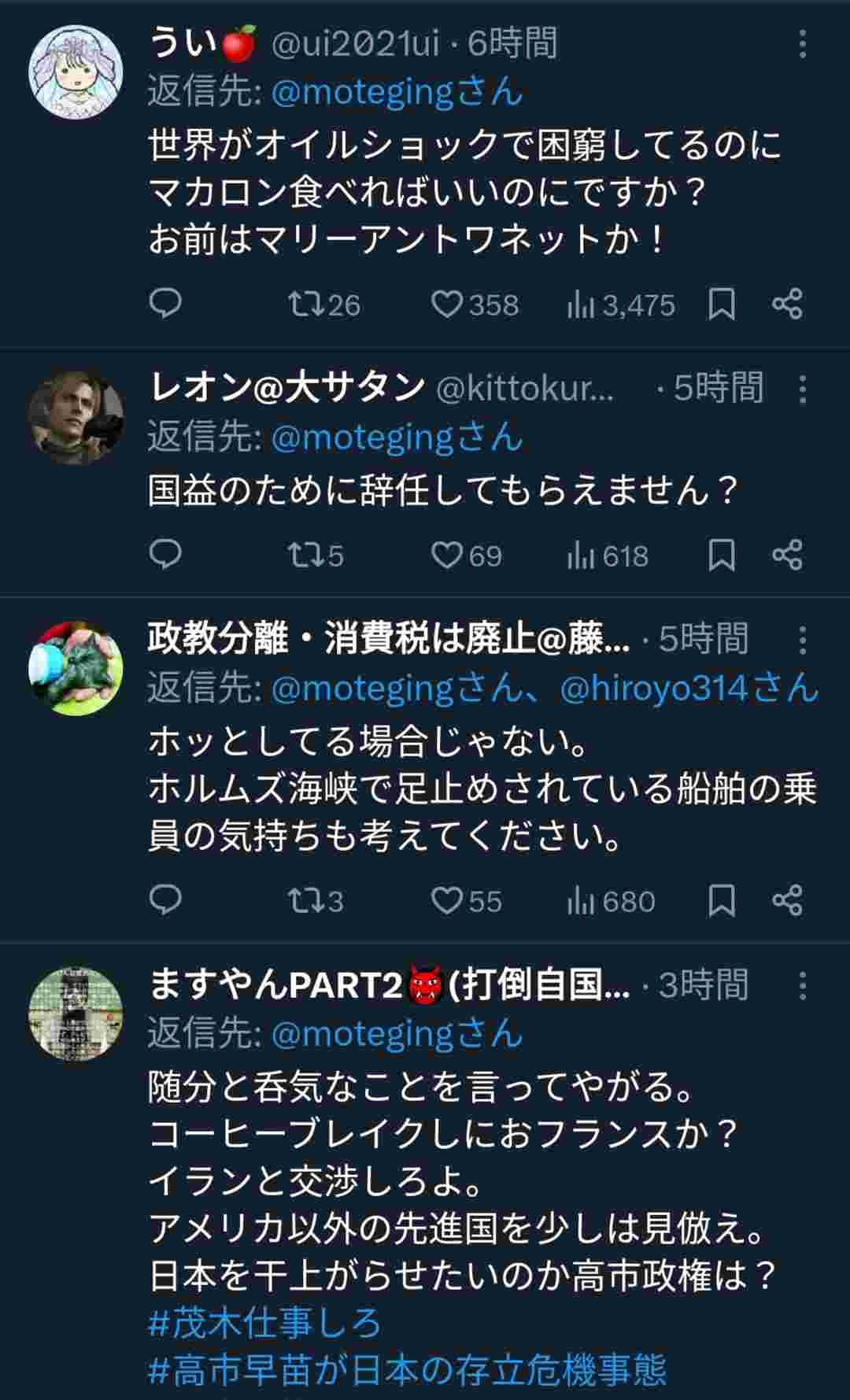Screen dimensions: 850x1400
Task: Like レオン@大サタン's reply
Action: click(x=447, y=556)
